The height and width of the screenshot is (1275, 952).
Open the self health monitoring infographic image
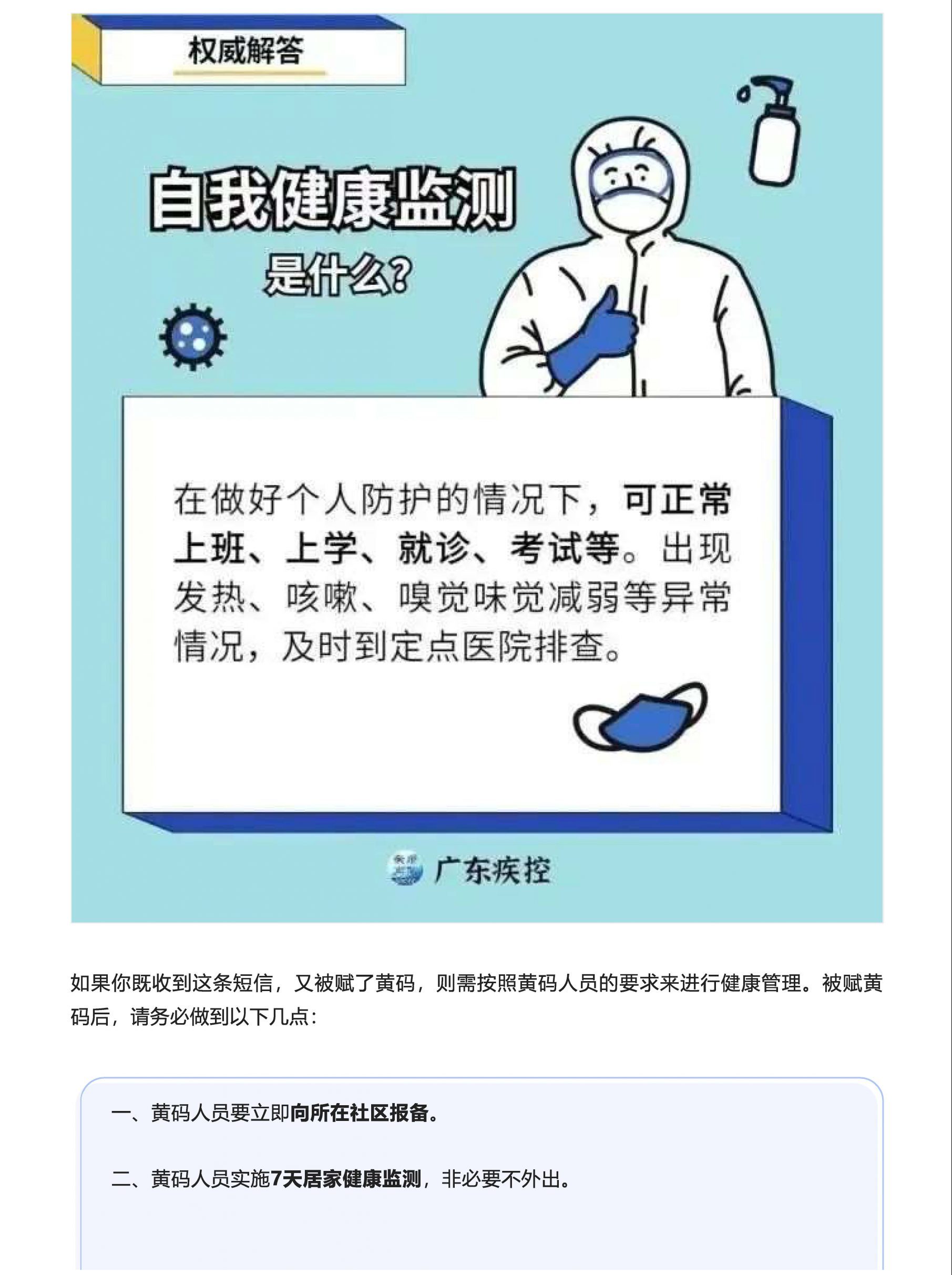(x=477, y=467)
